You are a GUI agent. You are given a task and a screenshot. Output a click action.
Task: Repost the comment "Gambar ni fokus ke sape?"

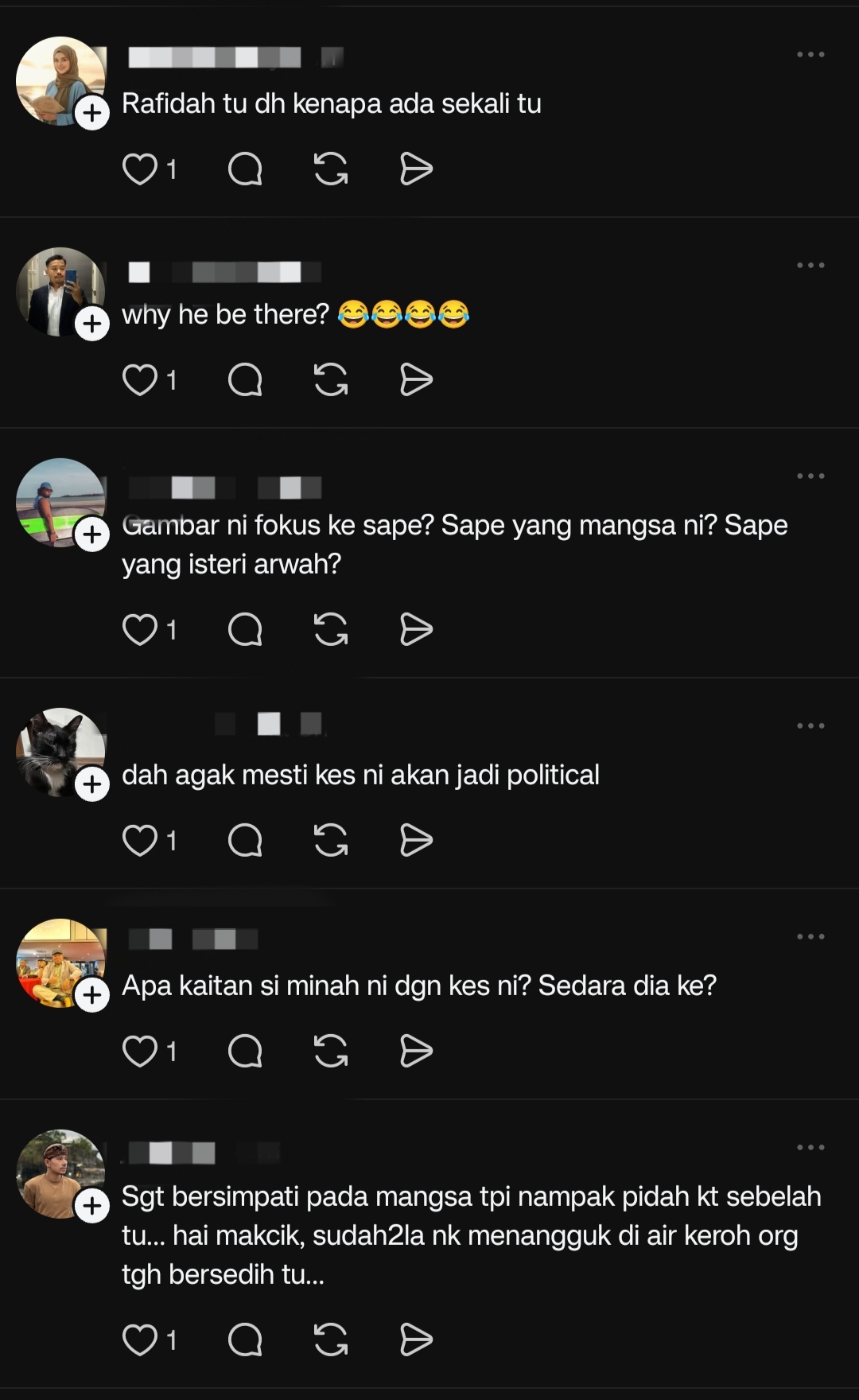click(331, 629)
